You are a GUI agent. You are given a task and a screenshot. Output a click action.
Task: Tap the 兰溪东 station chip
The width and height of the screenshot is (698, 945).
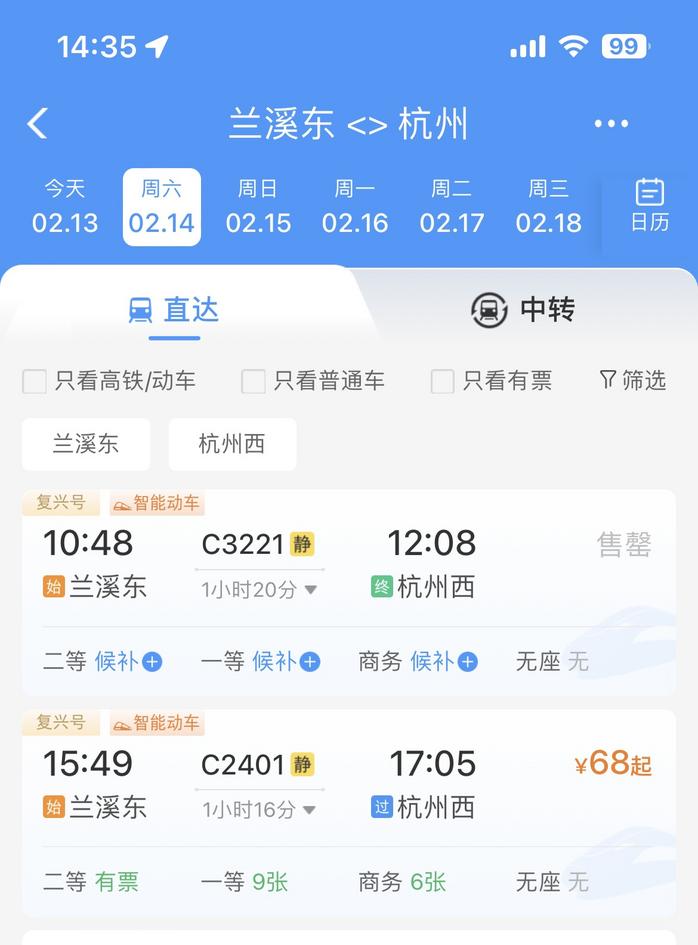(86, 444)
